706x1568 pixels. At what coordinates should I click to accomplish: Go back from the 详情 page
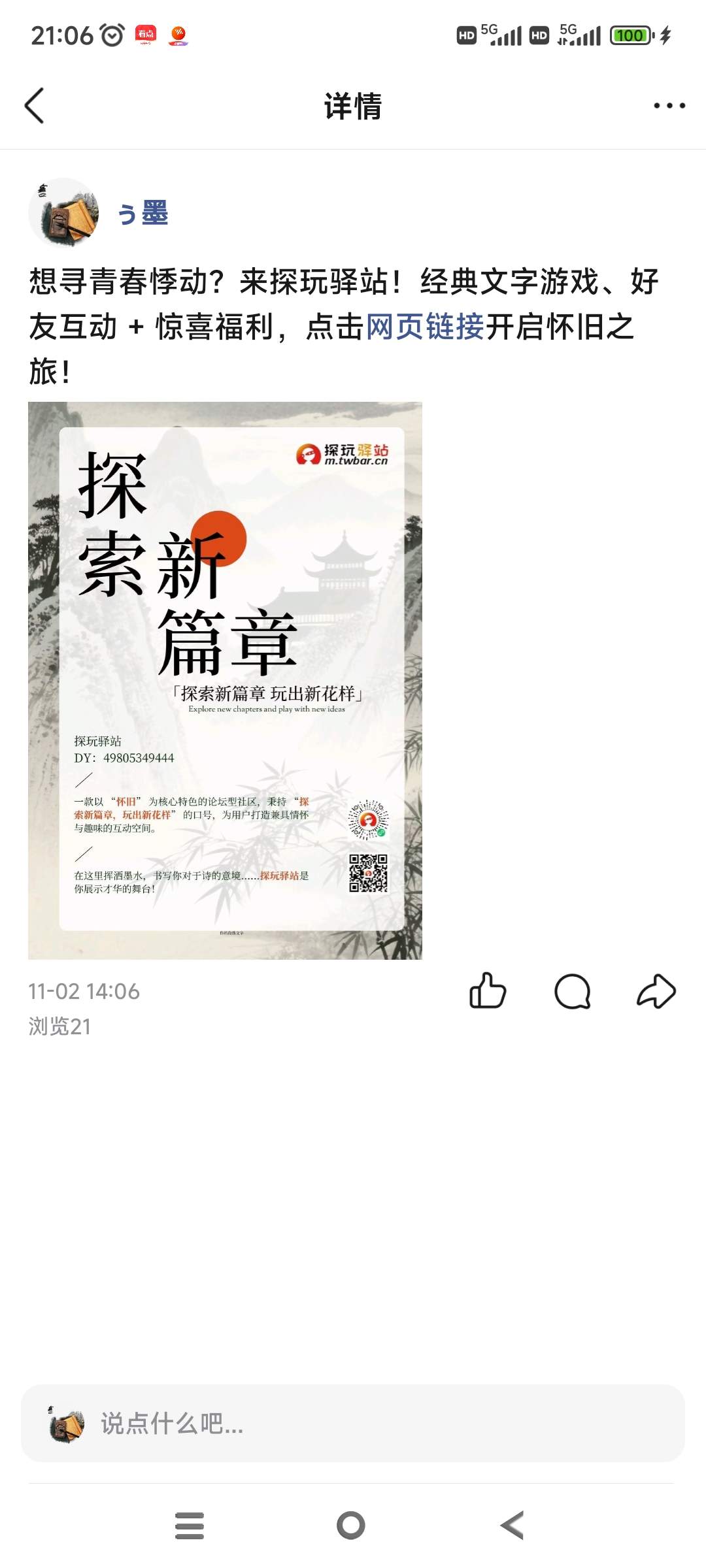[35, 106]
